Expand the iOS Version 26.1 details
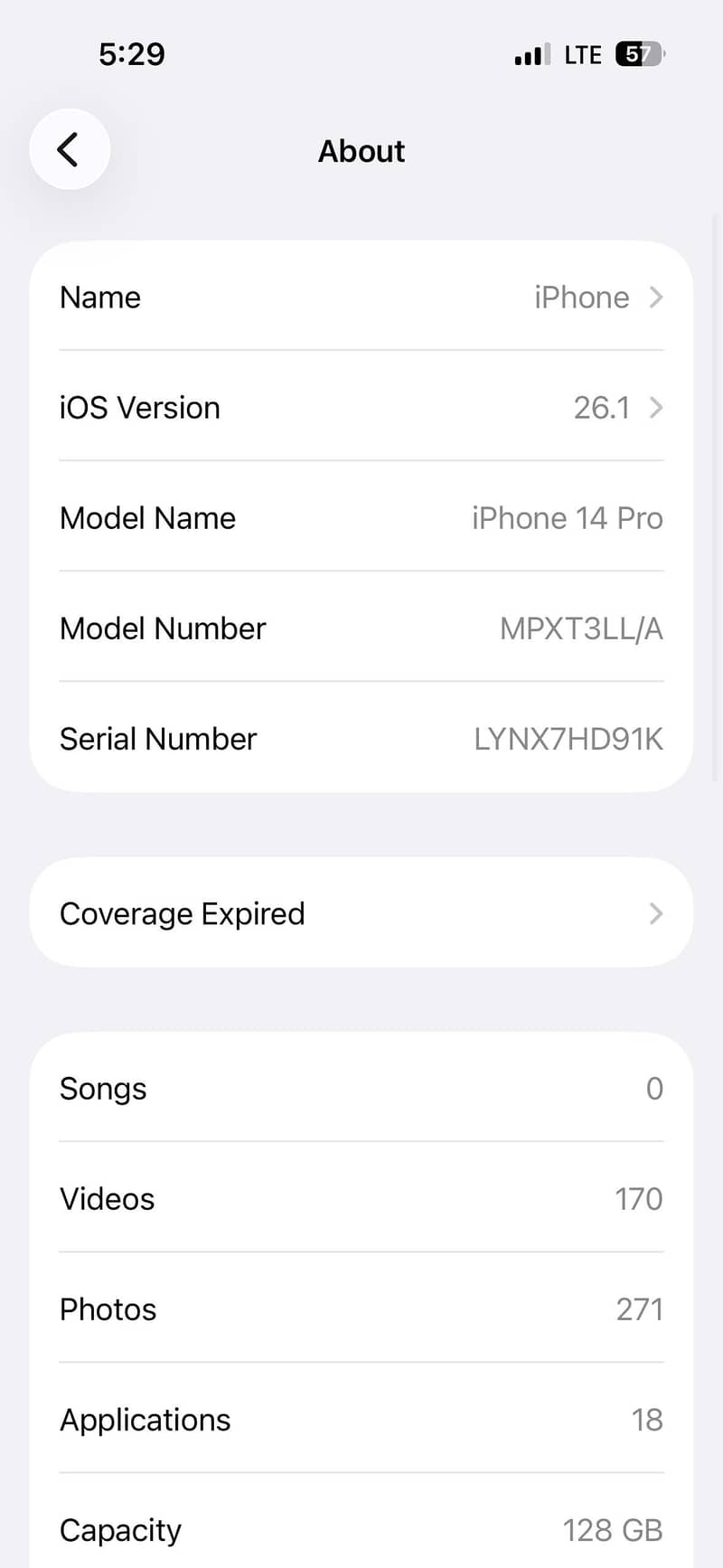 click(x=361, y=407)
